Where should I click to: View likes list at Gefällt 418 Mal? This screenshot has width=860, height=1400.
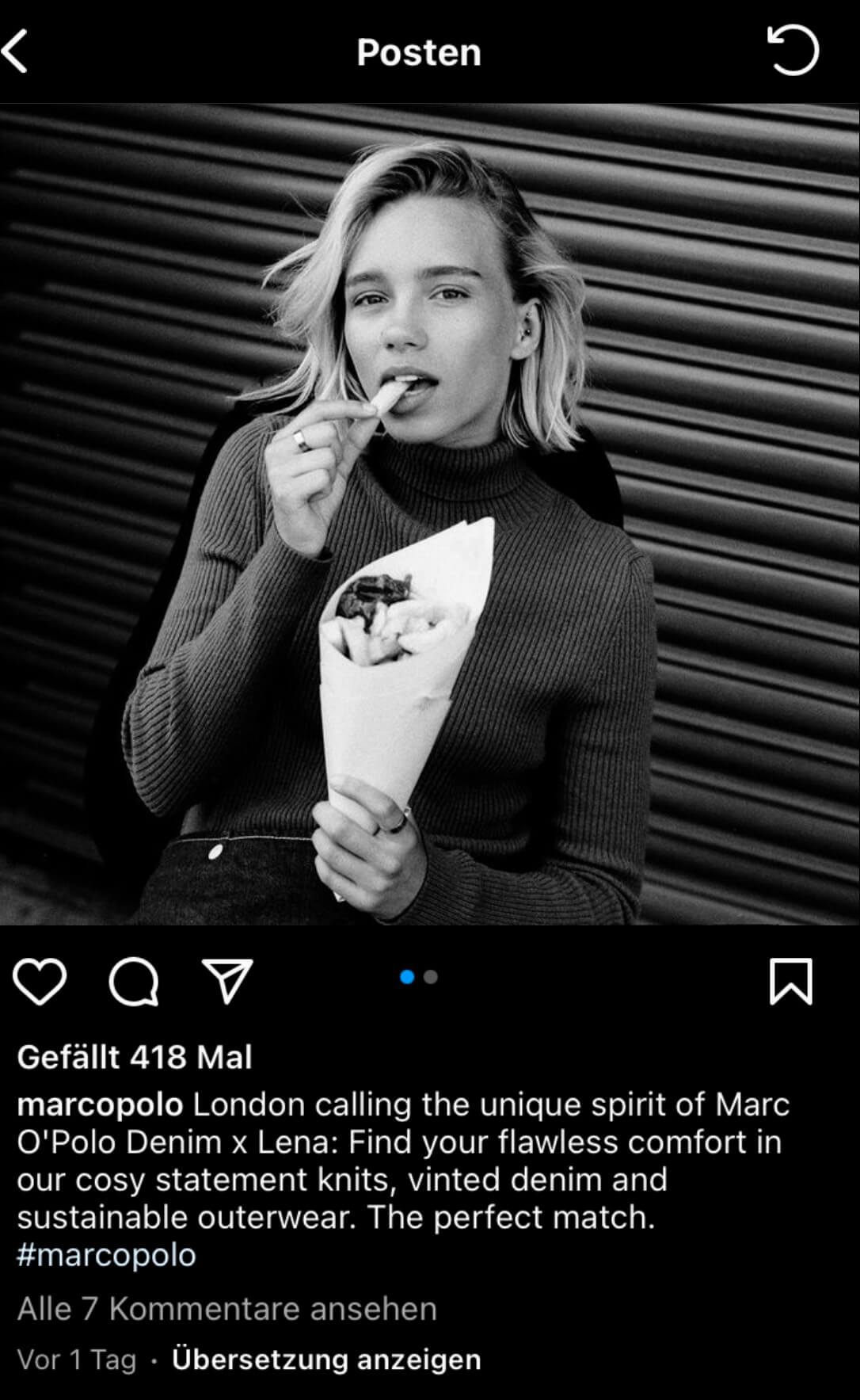pyautogui.click(x=135, y=1057)
